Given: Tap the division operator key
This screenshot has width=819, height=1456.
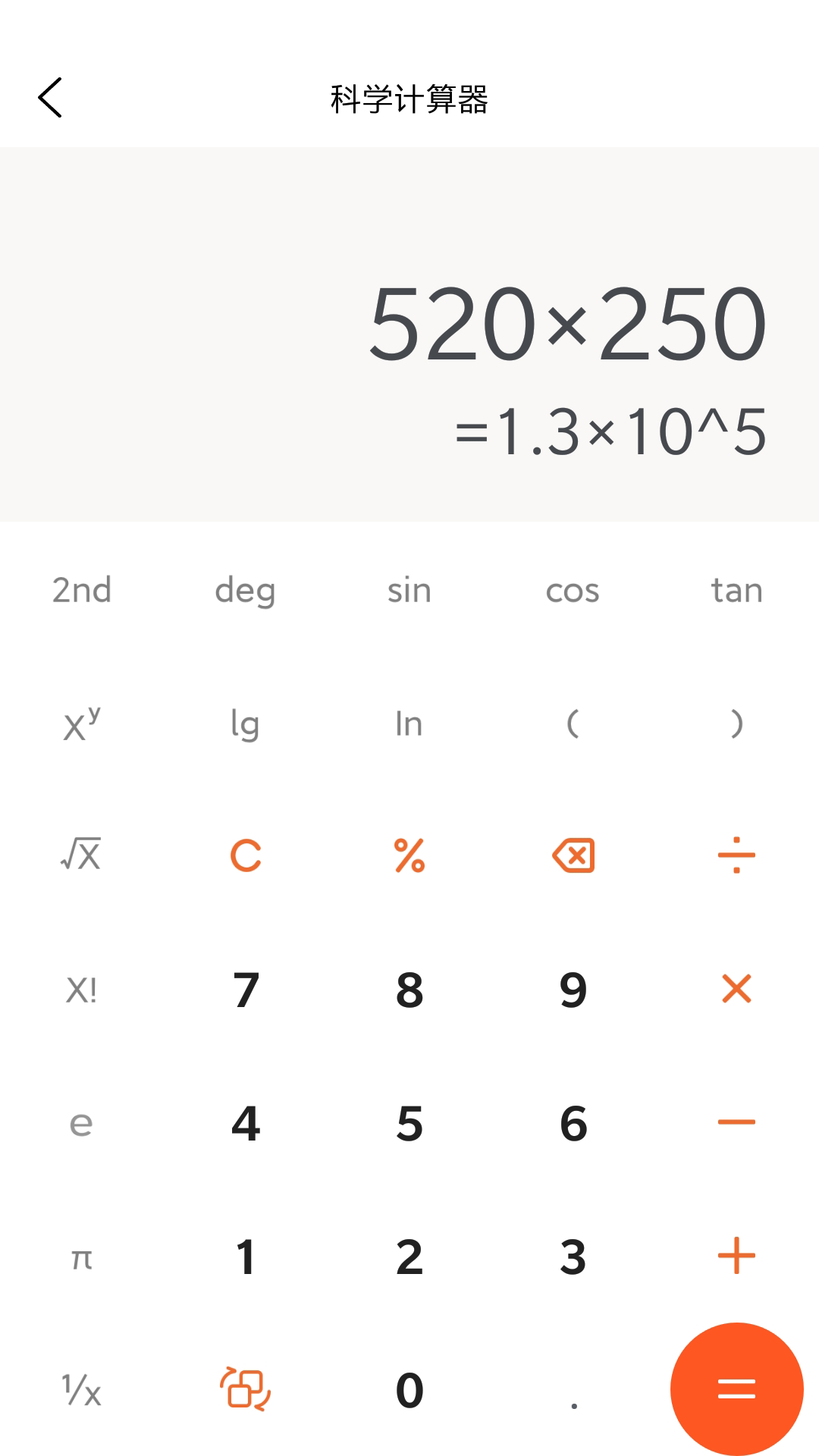Looking at the screenshot, I should [736, 855].
